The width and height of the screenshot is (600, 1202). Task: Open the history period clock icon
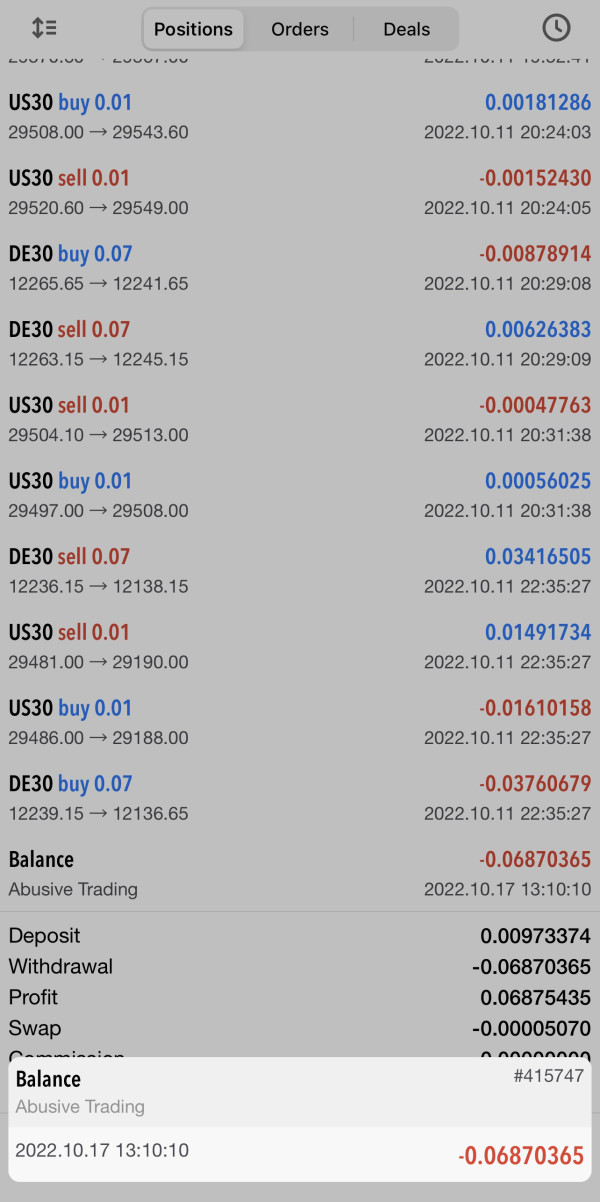556,28
